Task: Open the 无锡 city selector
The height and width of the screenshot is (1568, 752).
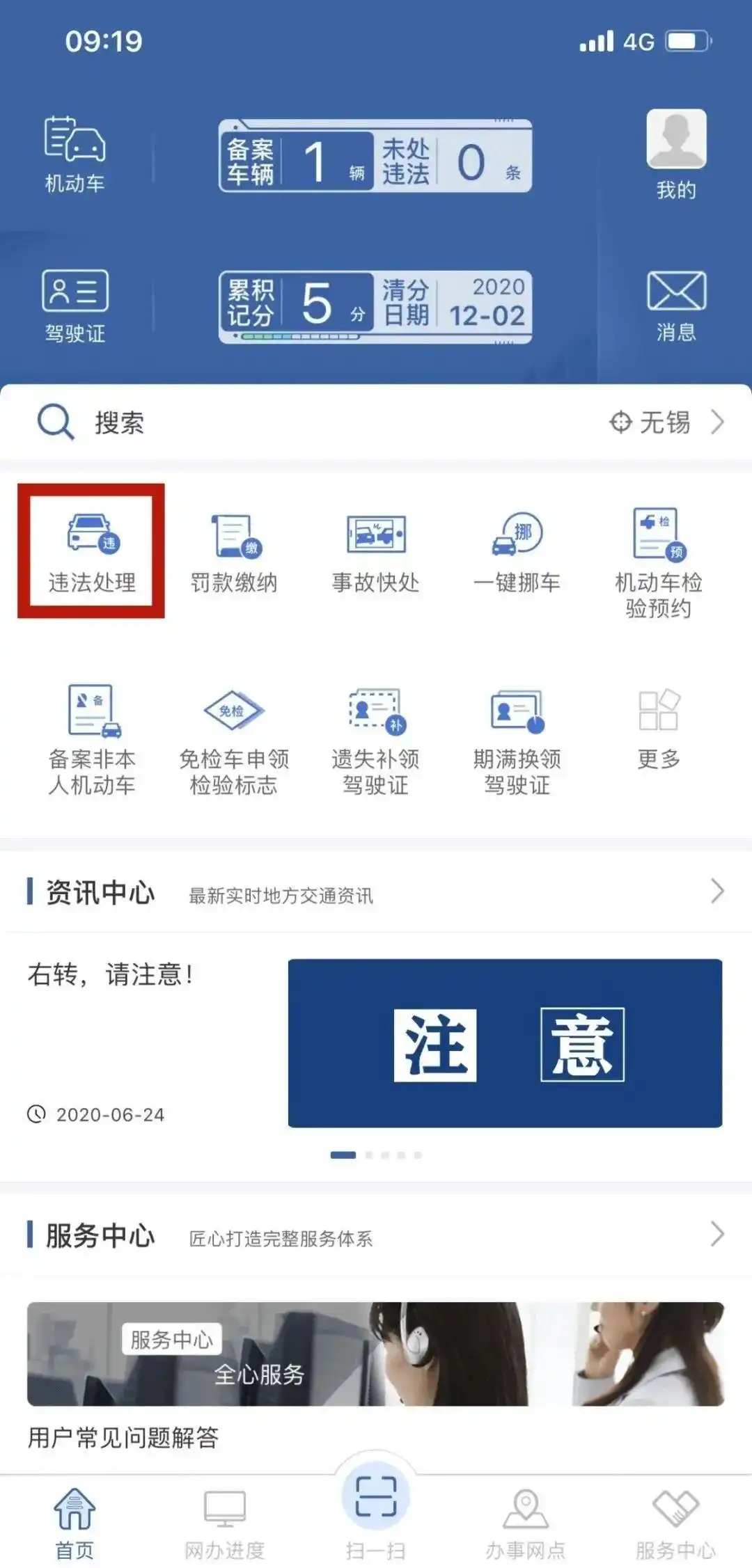Action: [x=660, y=422]
